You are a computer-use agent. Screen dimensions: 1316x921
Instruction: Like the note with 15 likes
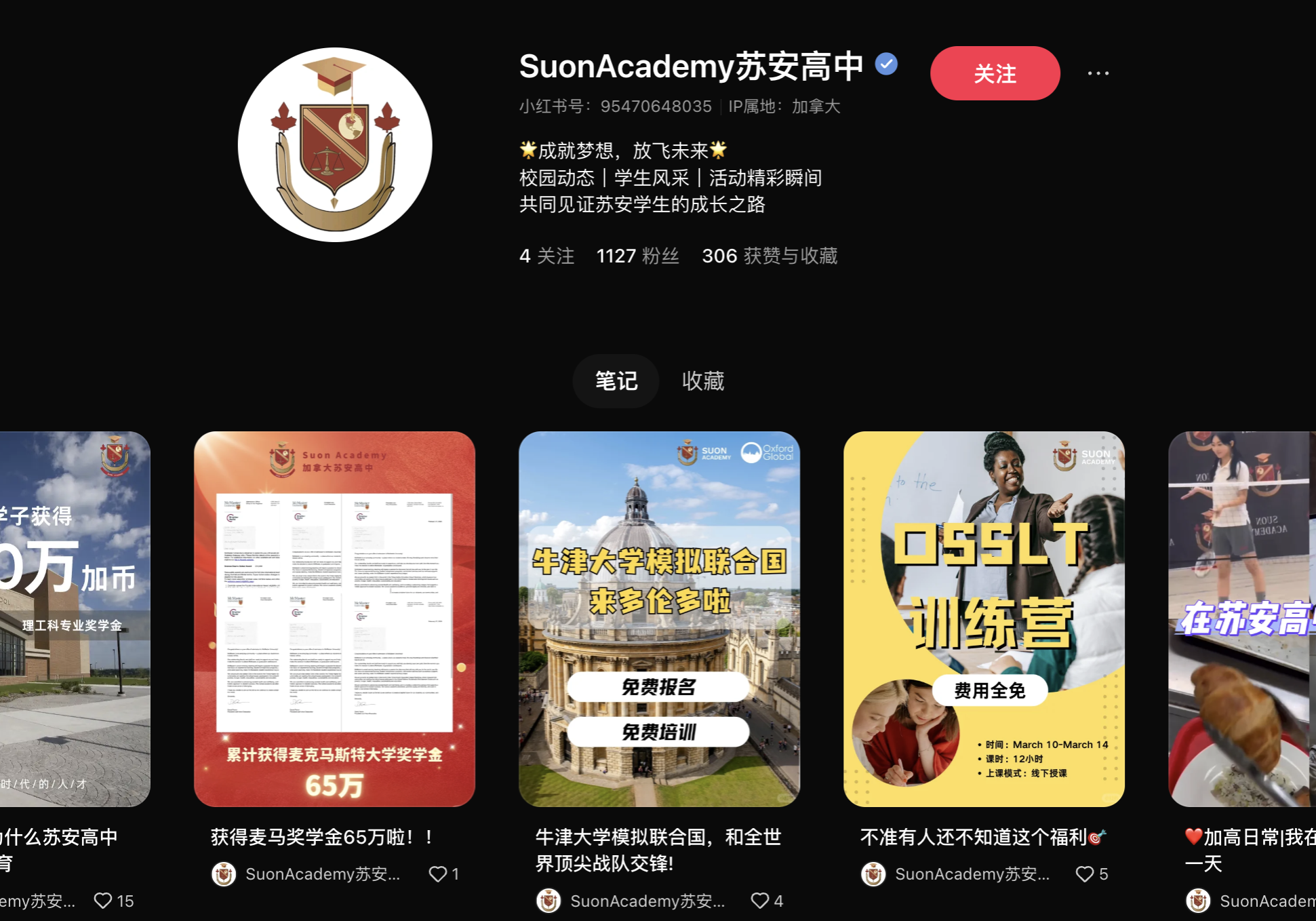[x=103, y=901]
